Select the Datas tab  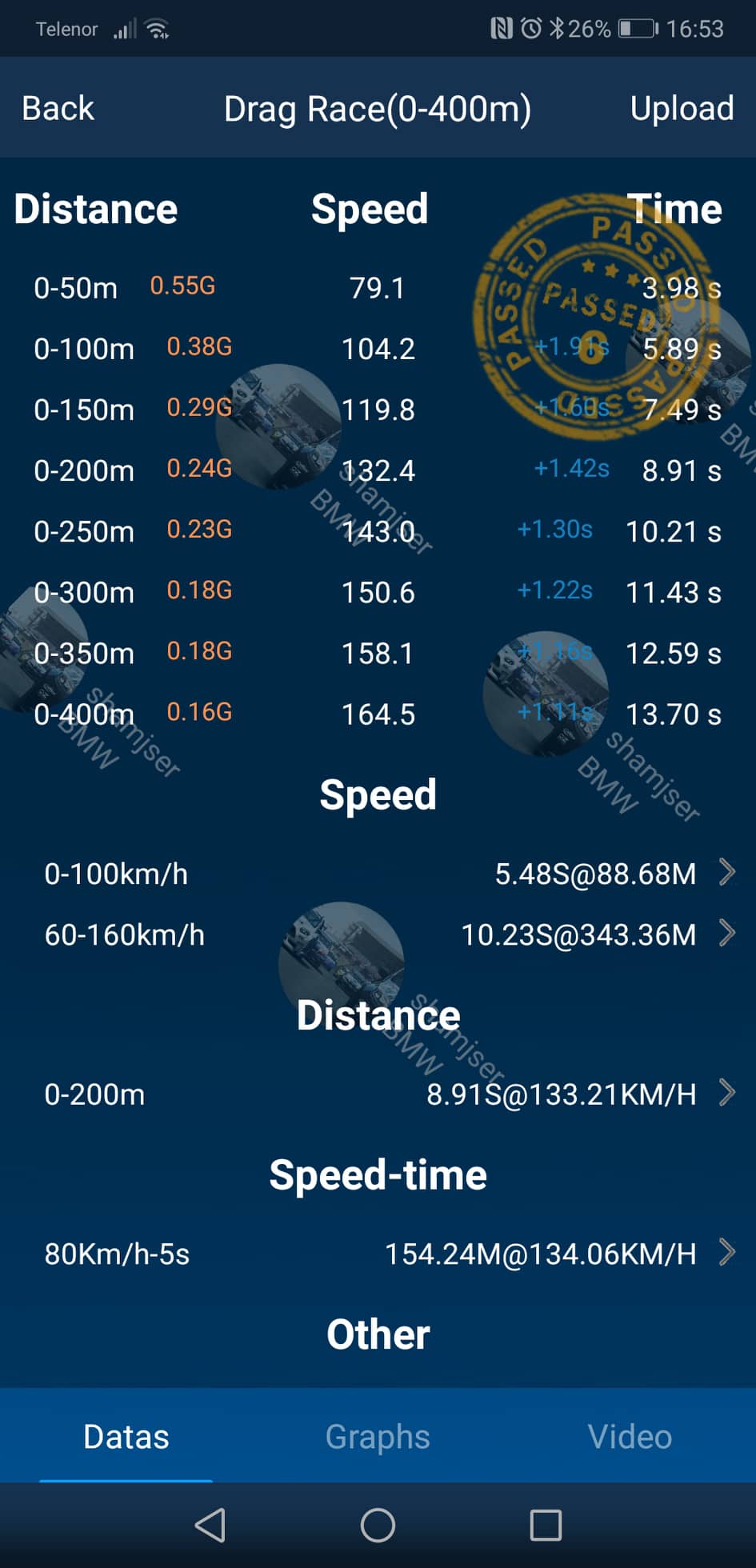[126, 1437]
